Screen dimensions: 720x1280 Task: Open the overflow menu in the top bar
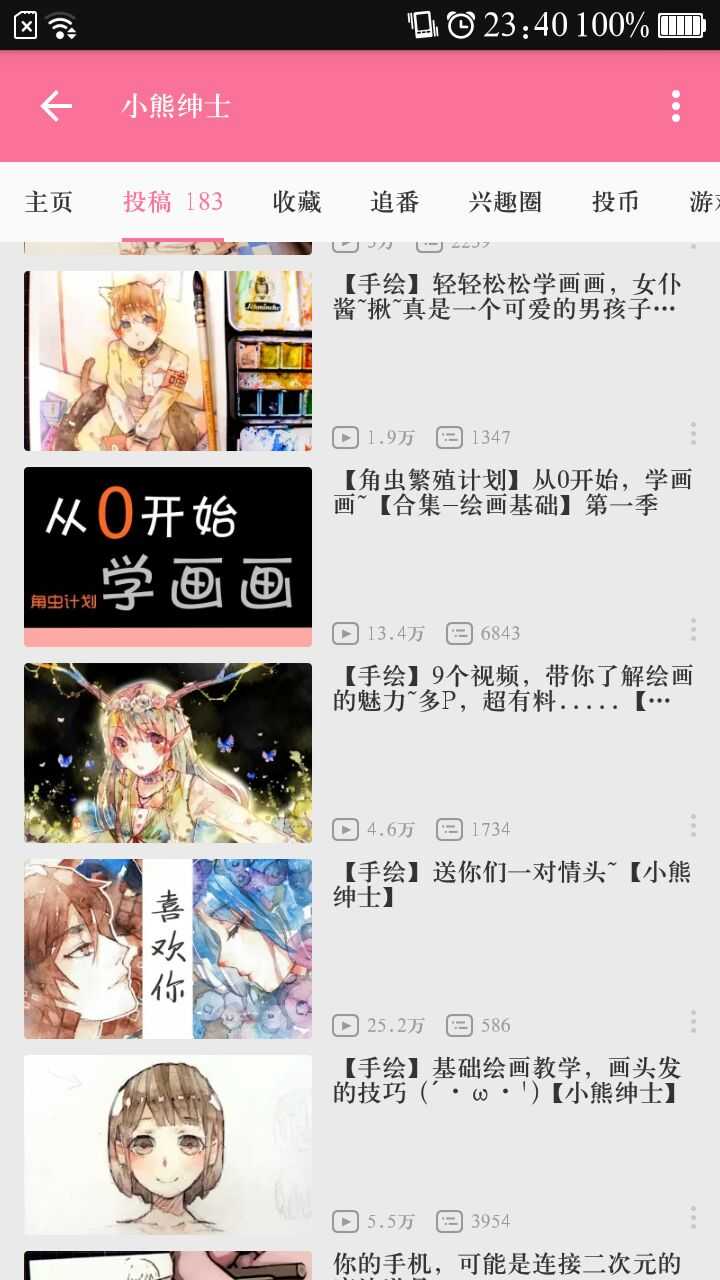[x=676, y=106]
